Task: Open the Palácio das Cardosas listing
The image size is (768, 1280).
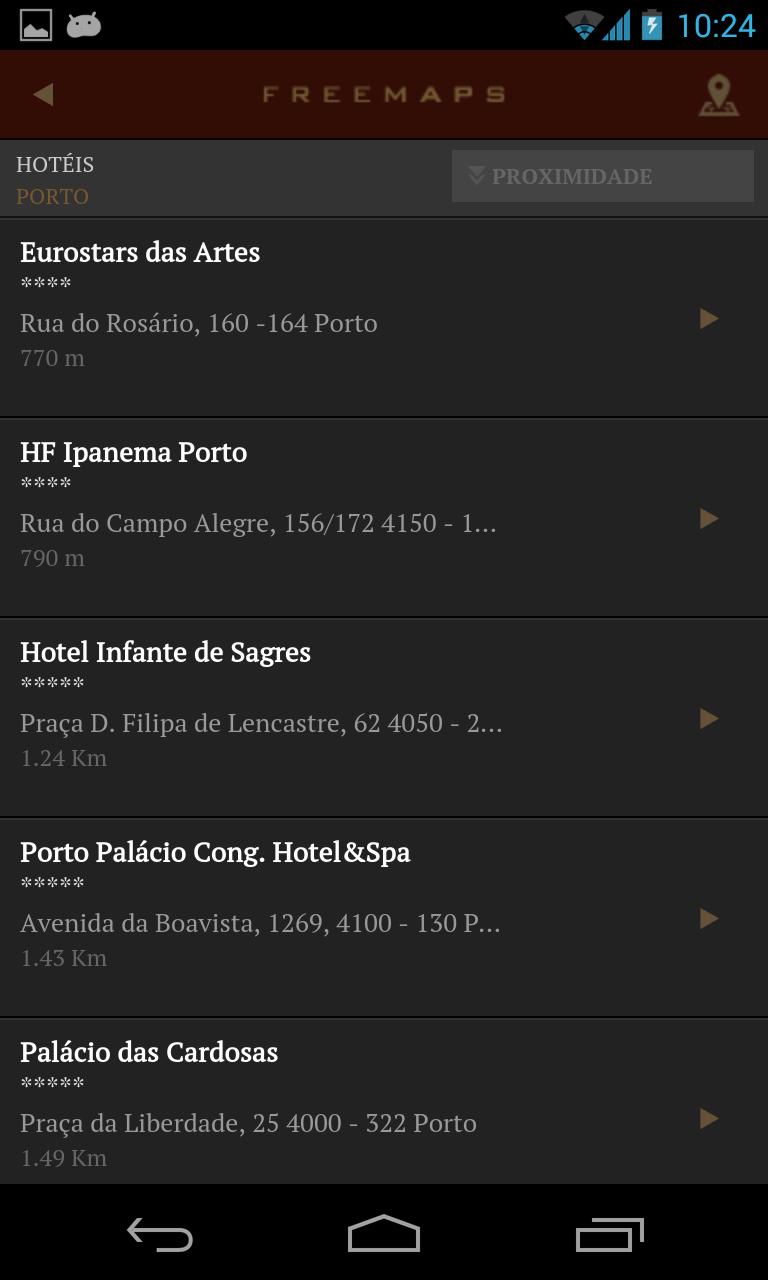Action: pyautogui.click(x=300, y=1100)
